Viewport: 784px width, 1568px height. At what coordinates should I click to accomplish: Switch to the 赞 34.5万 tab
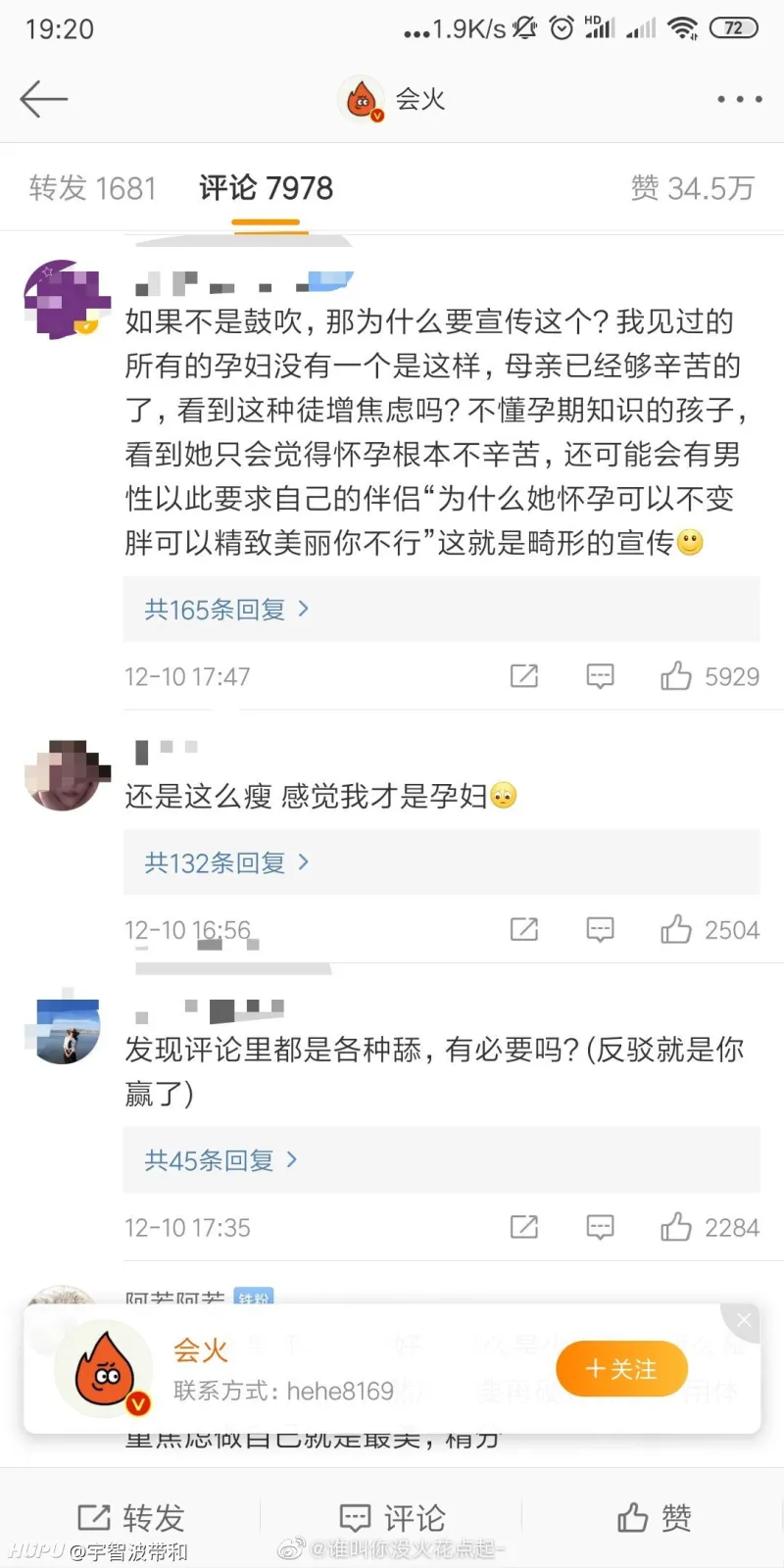tap(692, 187)
